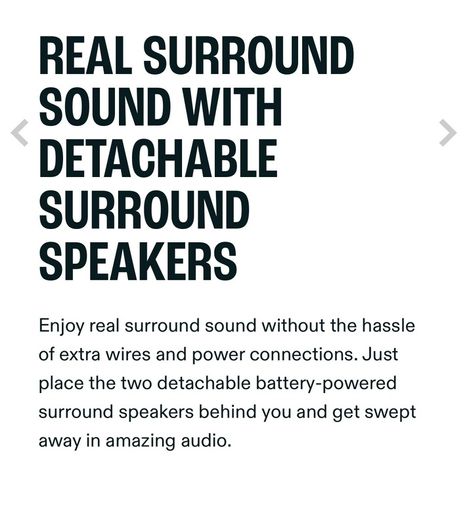This screenshot has height=525, width=467.
Task: Show the next image with right chevron
Action: click(x=448, y=133)
